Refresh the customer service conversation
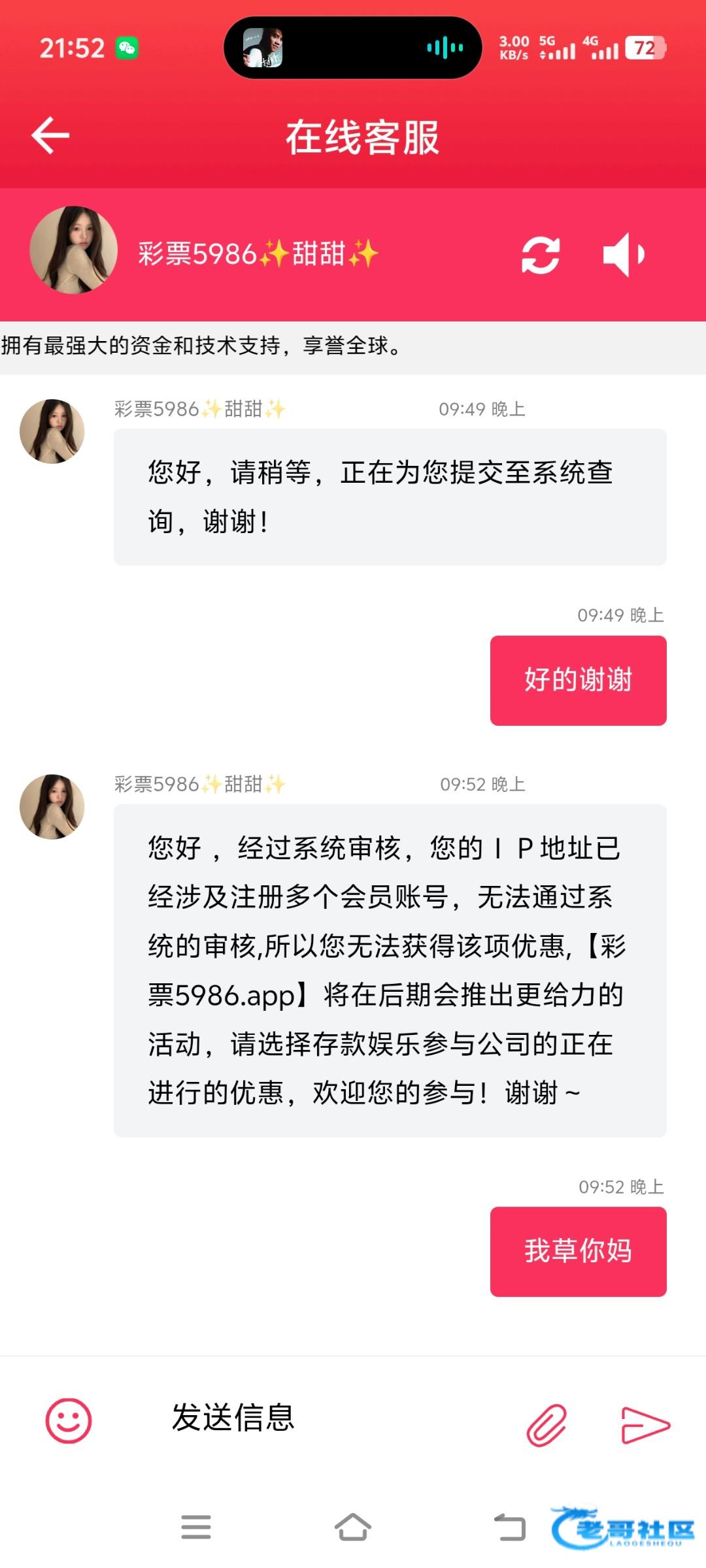 coord(541,255)
